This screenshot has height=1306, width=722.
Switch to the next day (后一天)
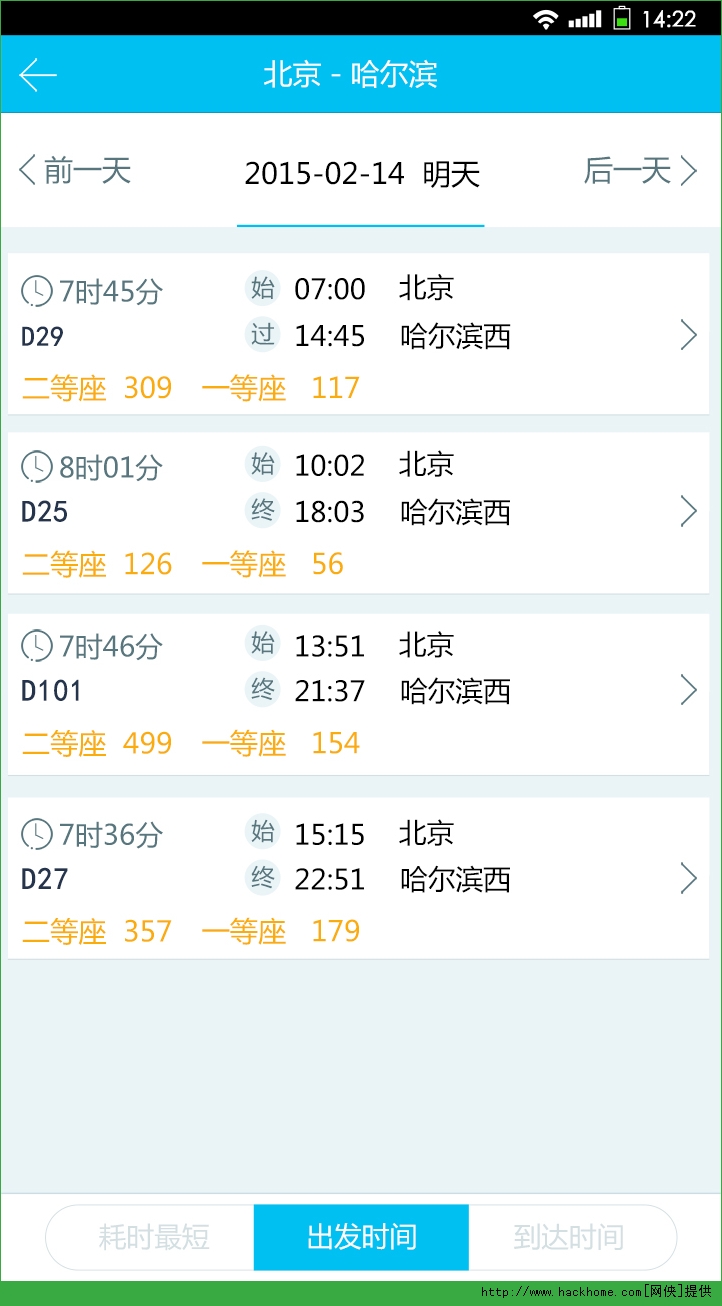[x=640, y=171]
